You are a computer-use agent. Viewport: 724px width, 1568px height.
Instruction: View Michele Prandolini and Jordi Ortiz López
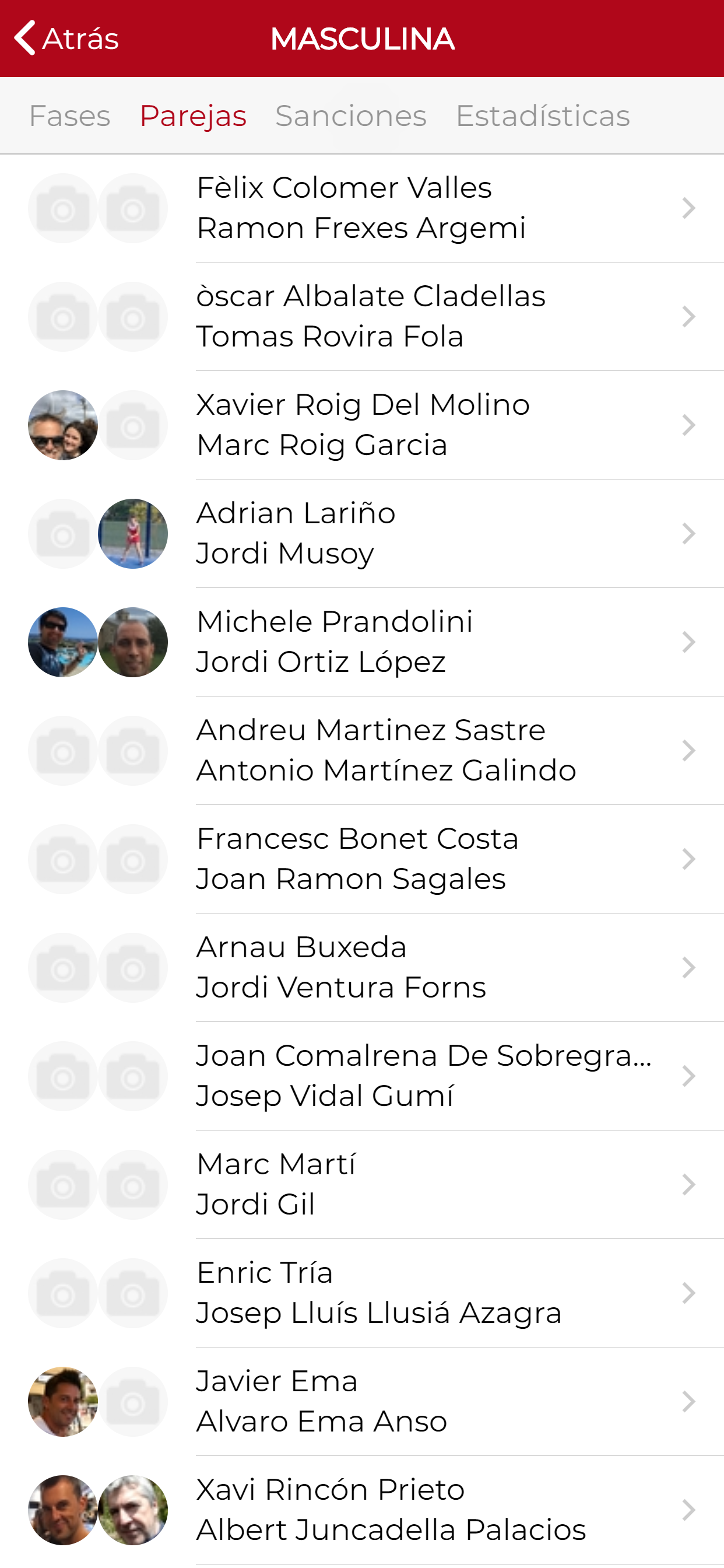point(362,642)
